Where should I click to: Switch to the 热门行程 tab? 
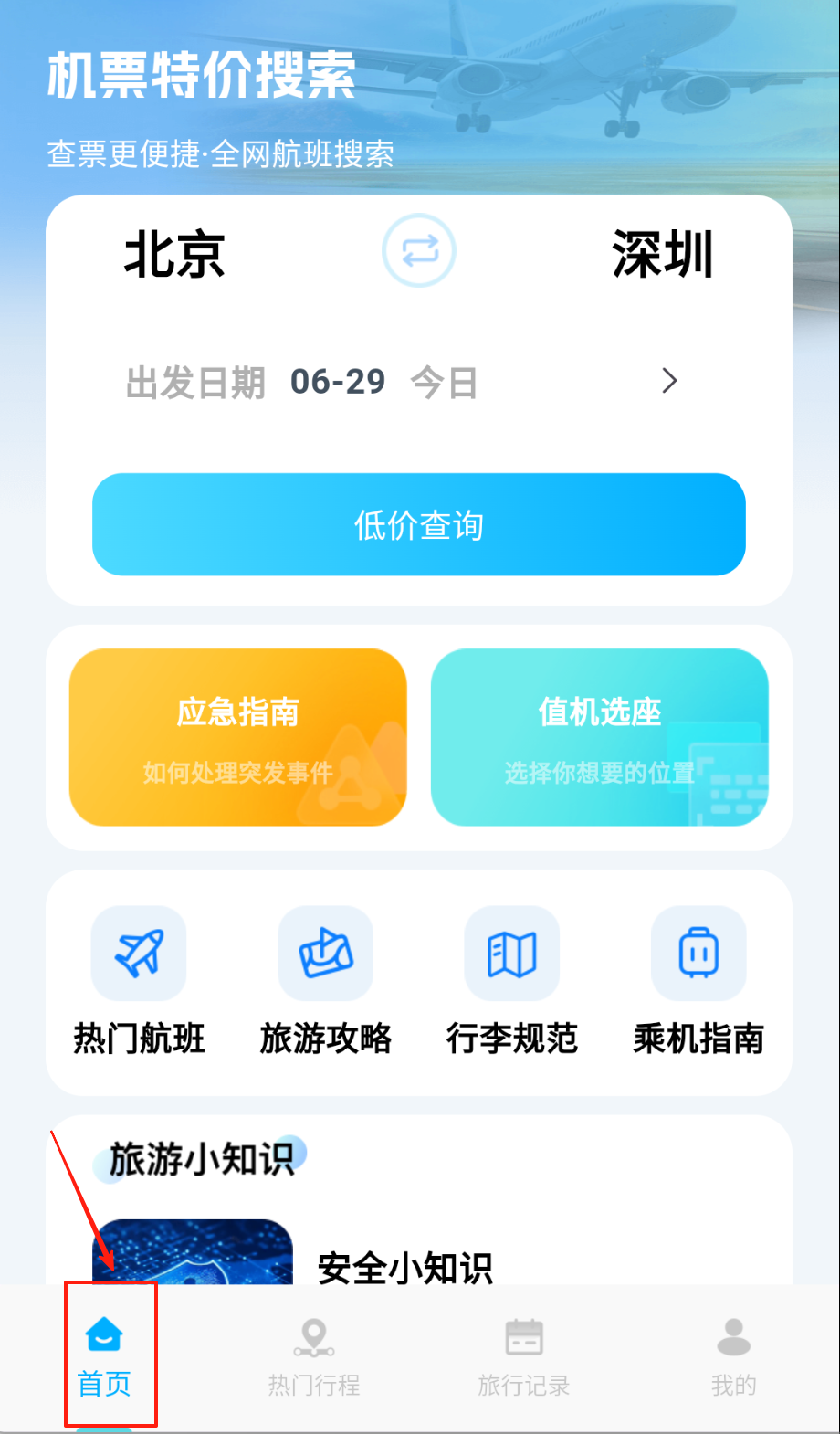(314, 1357)
